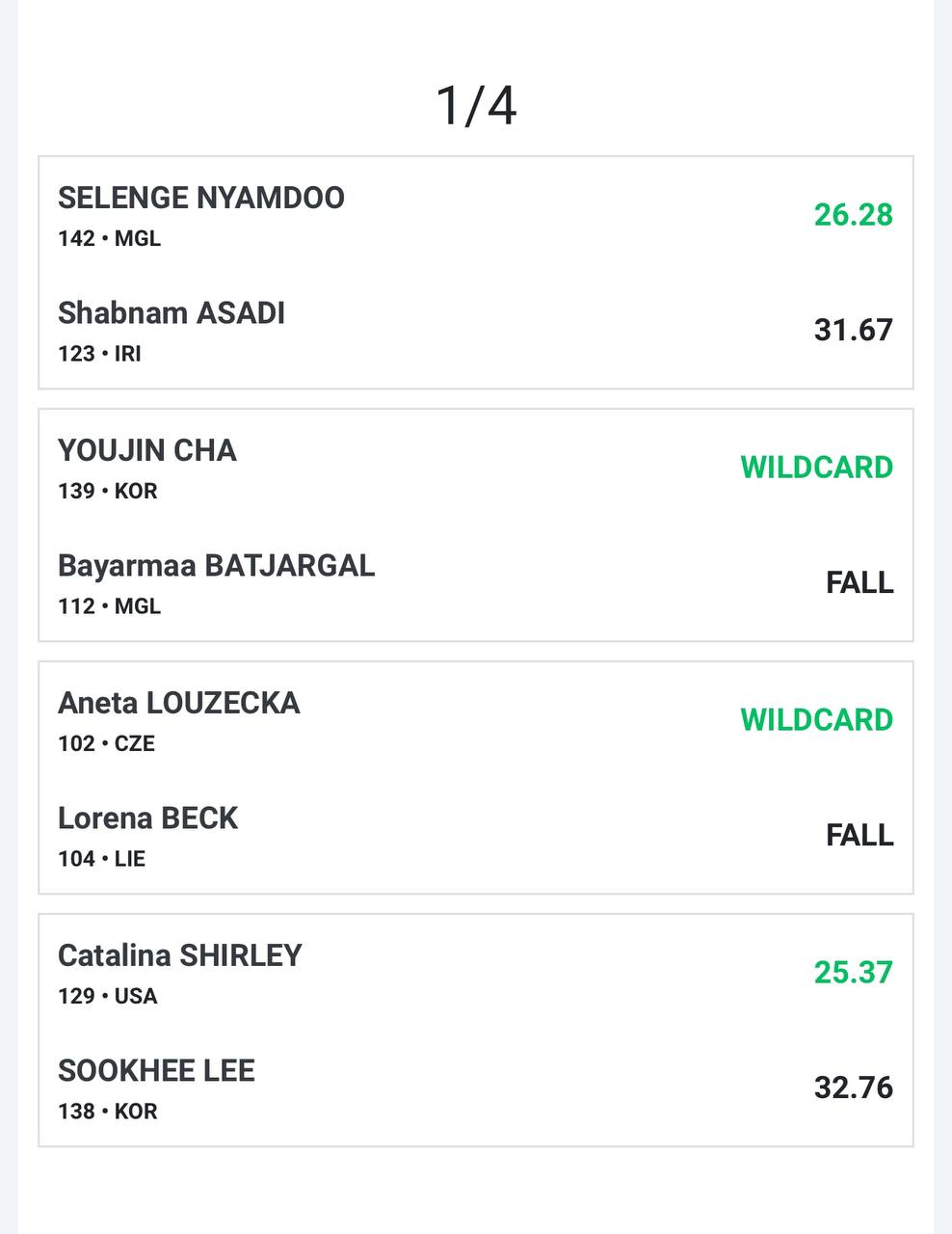Screen dimensions: 952x1234
Task: View the Youjin Cha vs Bayarmaa Batjargal heat
Action: [475, 525]
